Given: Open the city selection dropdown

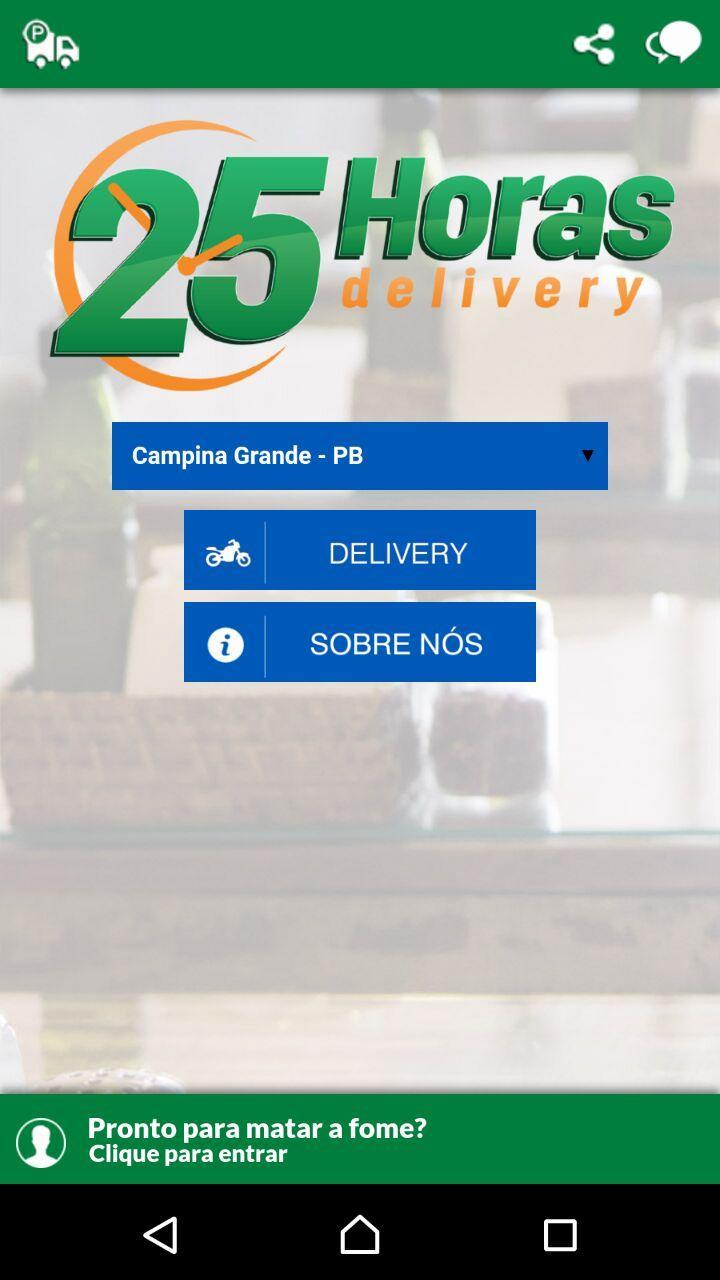Looking at the screenshot, I should [360, 456].
